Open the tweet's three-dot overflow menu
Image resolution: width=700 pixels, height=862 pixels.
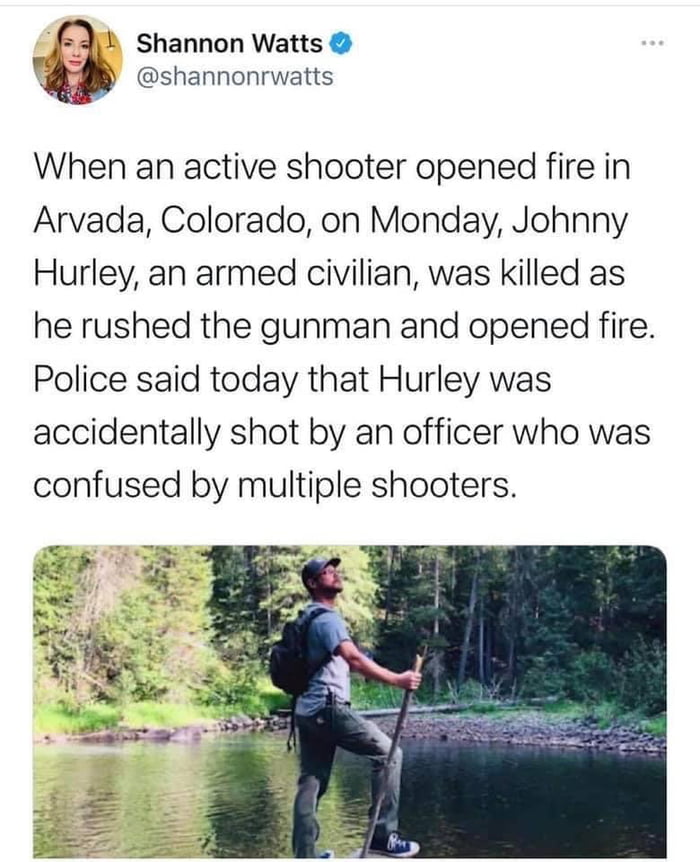coord(652,45)
